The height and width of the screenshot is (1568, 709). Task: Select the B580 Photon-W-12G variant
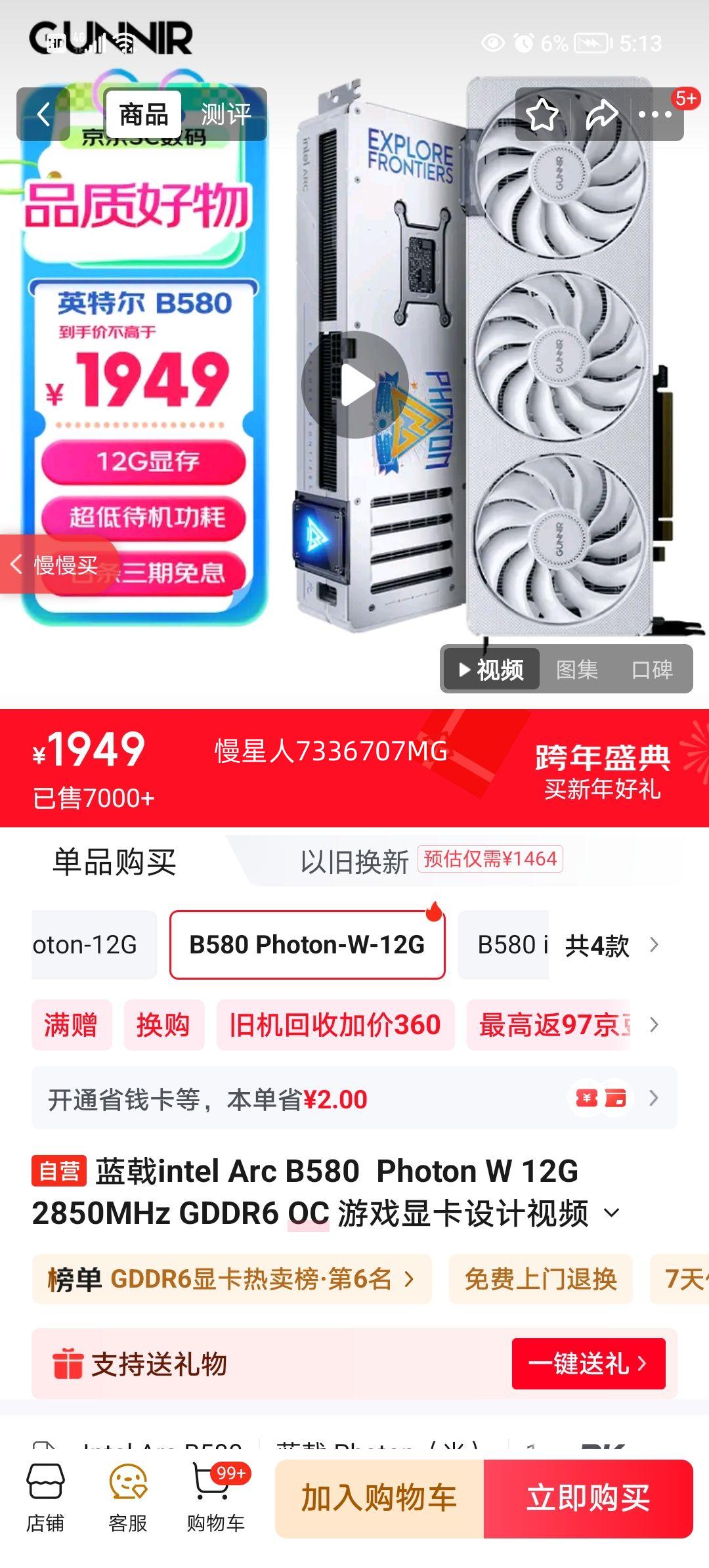click(309, 944)
